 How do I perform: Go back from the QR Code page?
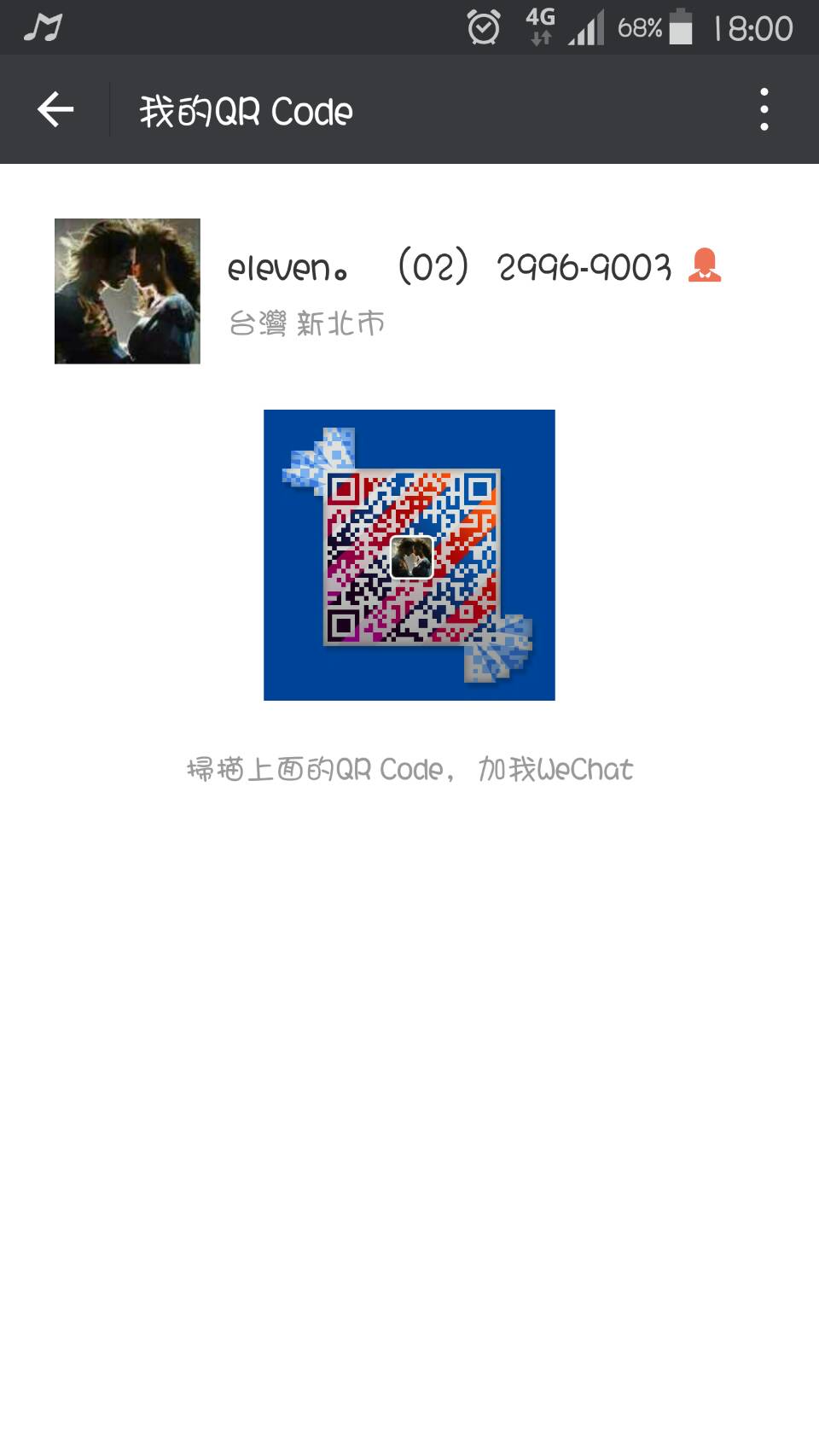[x=56, y=109]
